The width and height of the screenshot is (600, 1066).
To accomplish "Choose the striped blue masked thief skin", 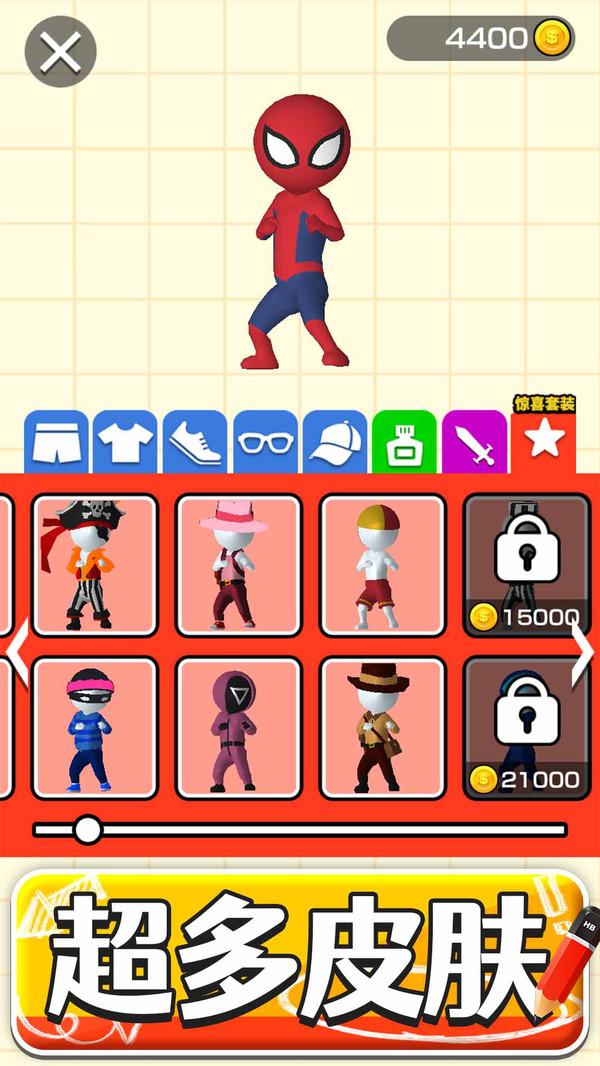I will (x=95, y=727).
